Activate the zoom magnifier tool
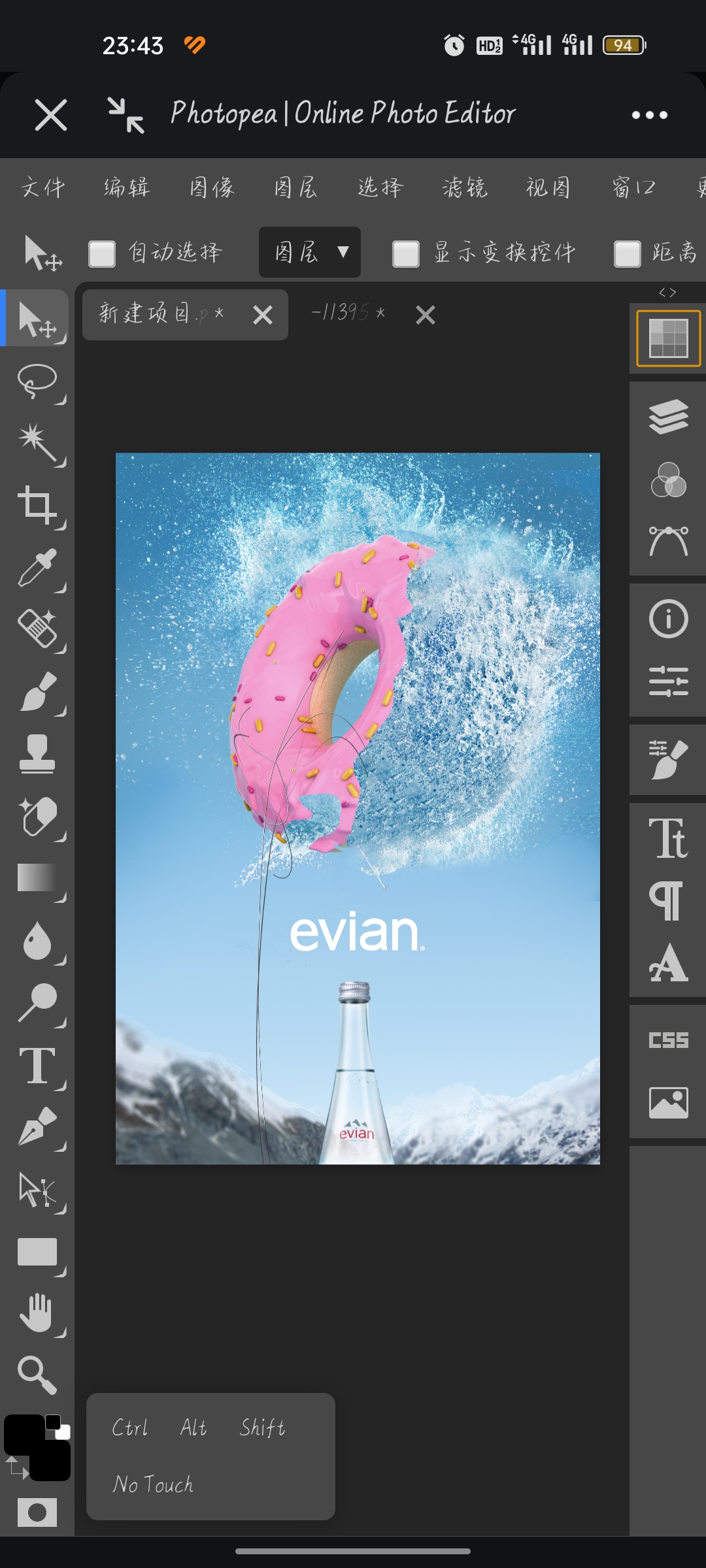Image resolution: width=706 pixels, height=1568 pixels. pos(37,1375)
